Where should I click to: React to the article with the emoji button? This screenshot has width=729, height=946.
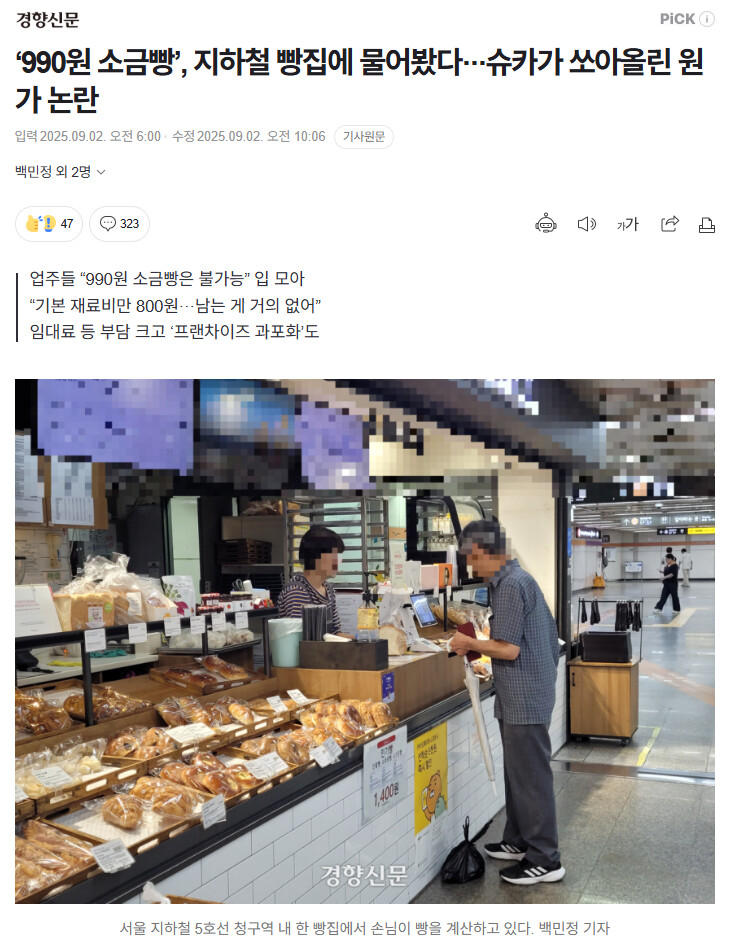[x=49, y=224]
